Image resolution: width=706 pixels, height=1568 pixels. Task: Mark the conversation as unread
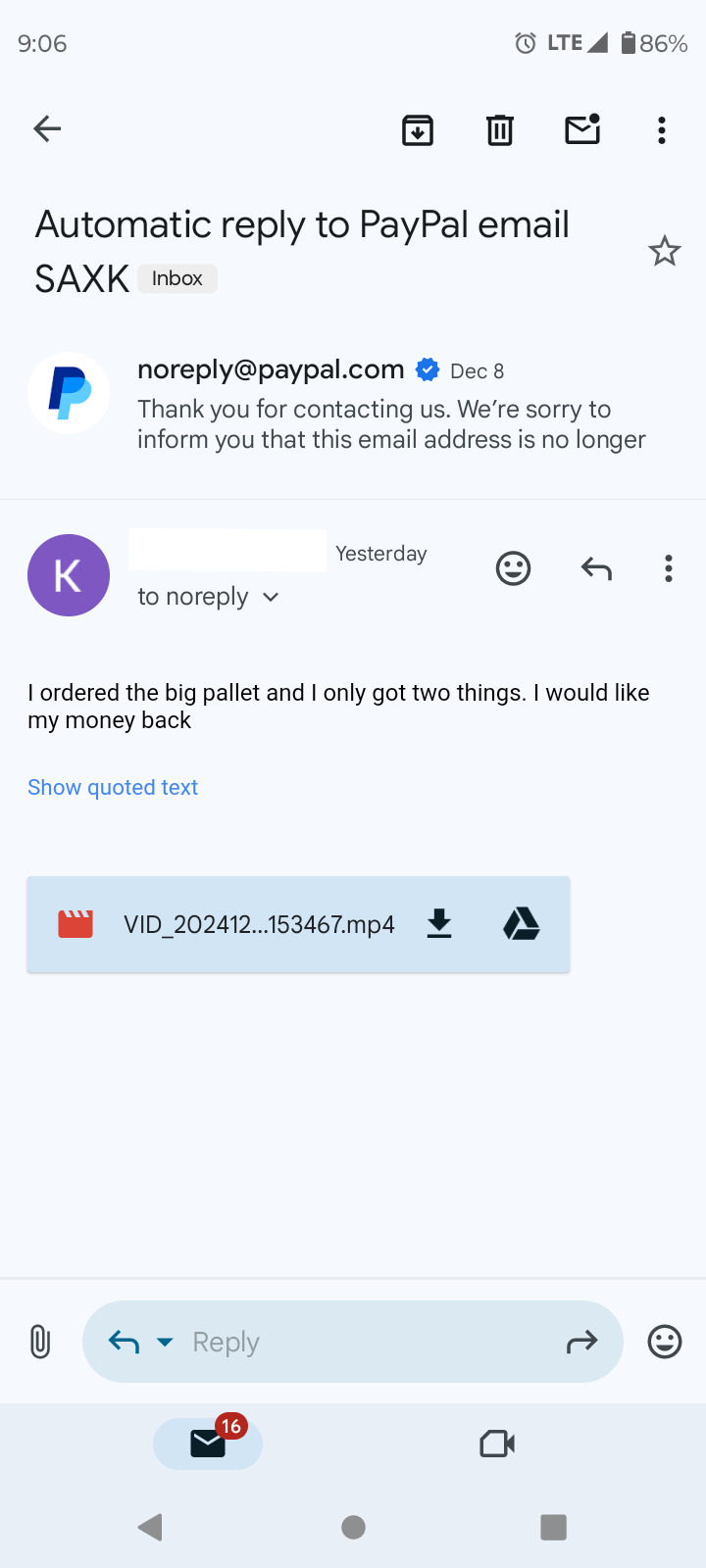pos(582,129)
